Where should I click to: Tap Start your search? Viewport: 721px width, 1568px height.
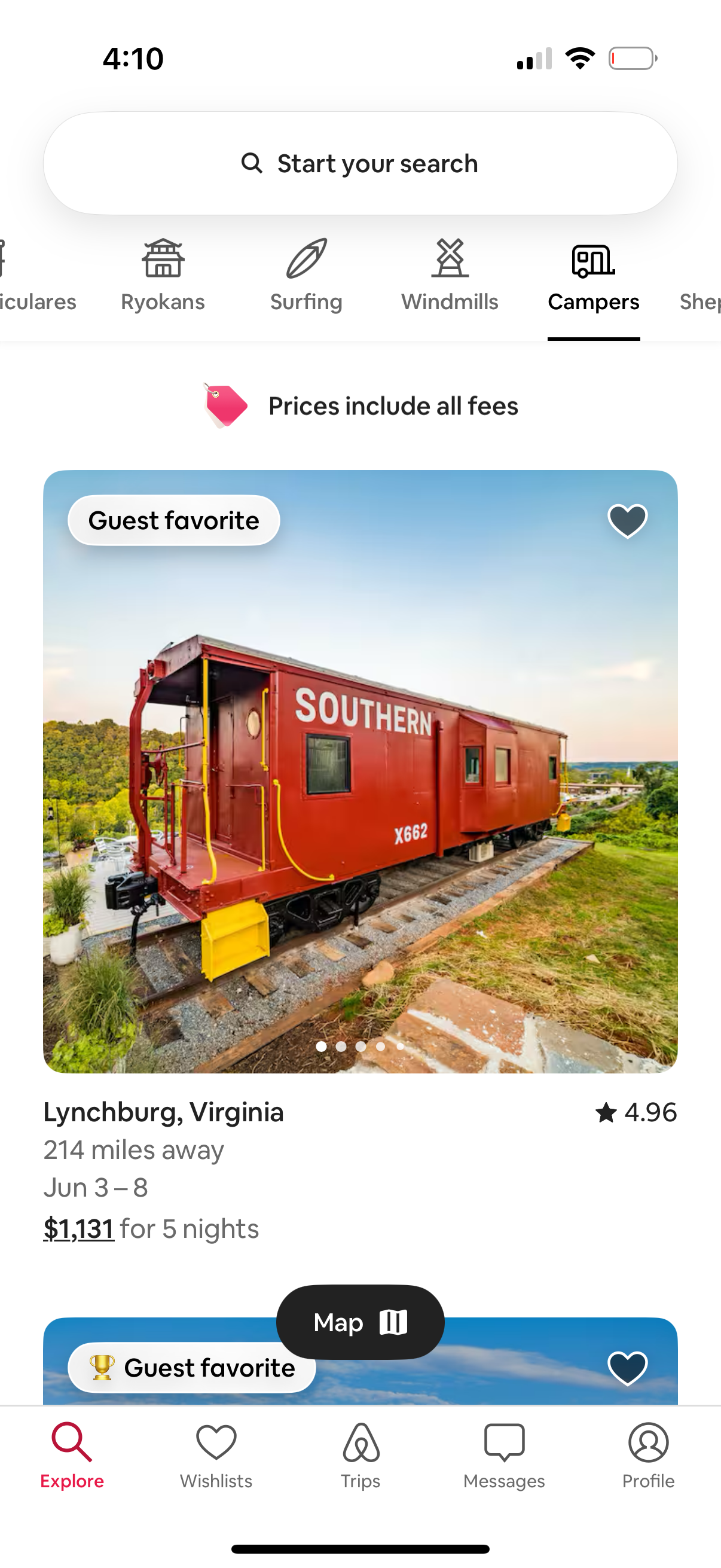click(360, 163)
